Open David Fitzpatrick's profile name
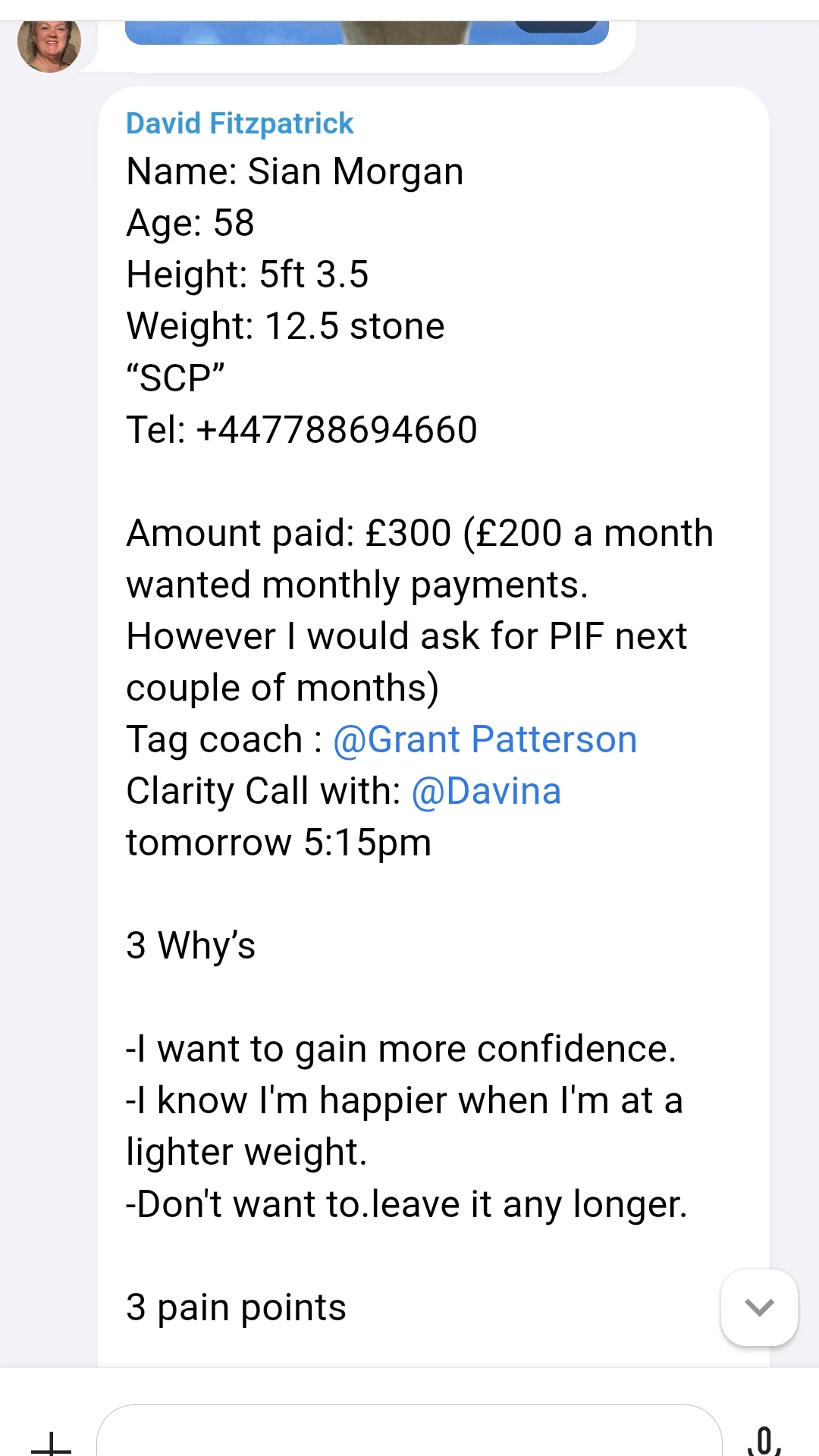Screen dimensions: 819x1456 (240, 123)
